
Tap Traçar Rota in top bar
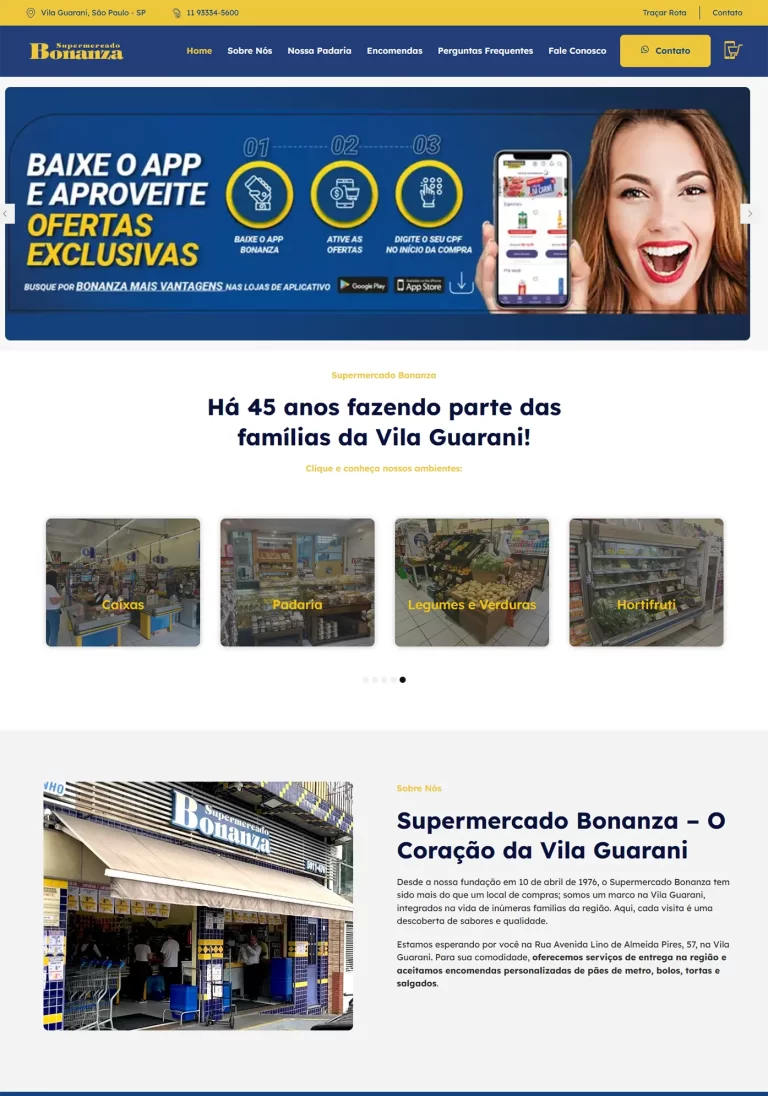click(x=664, y=13)
